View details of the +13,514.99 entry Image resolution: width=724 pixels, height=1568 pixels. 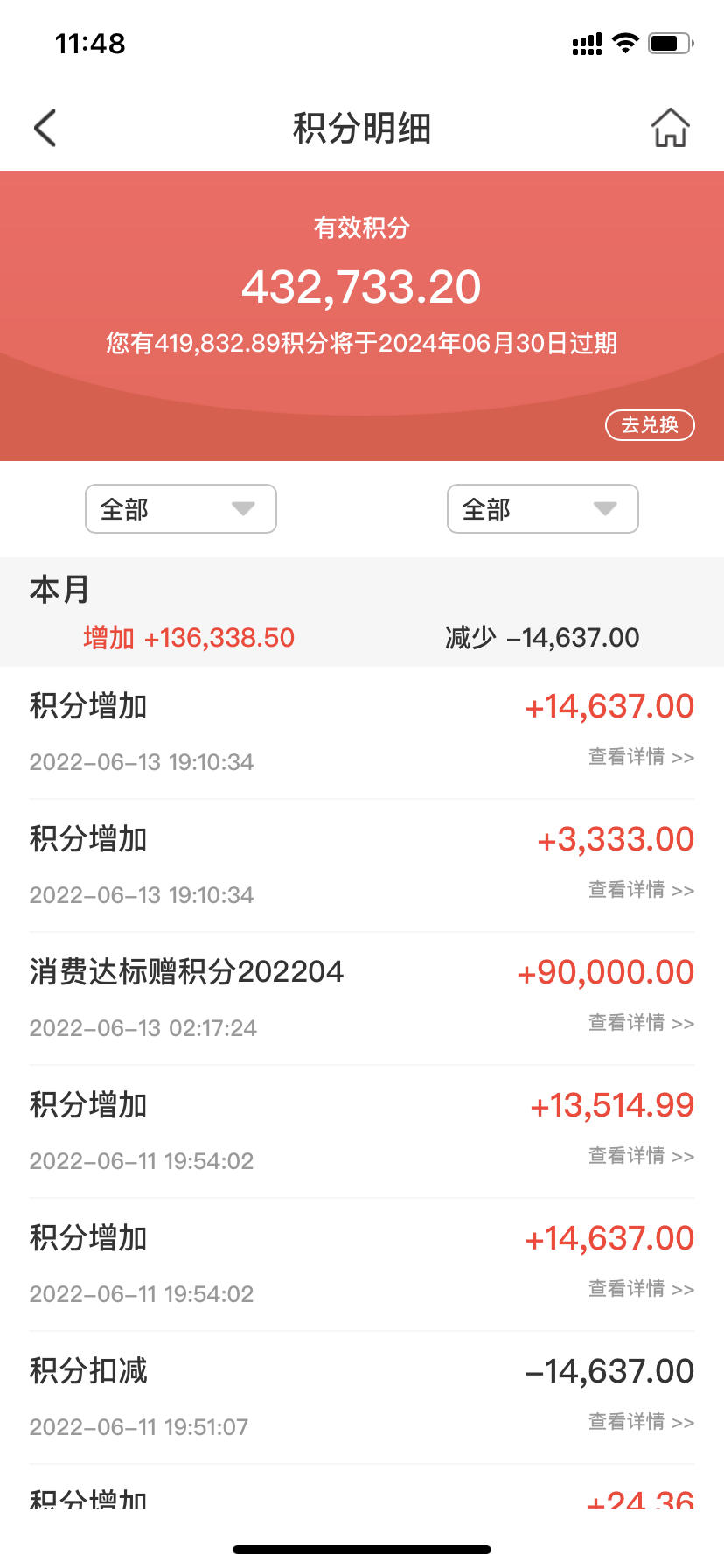pyautogui.click(x=641, y=1156)
